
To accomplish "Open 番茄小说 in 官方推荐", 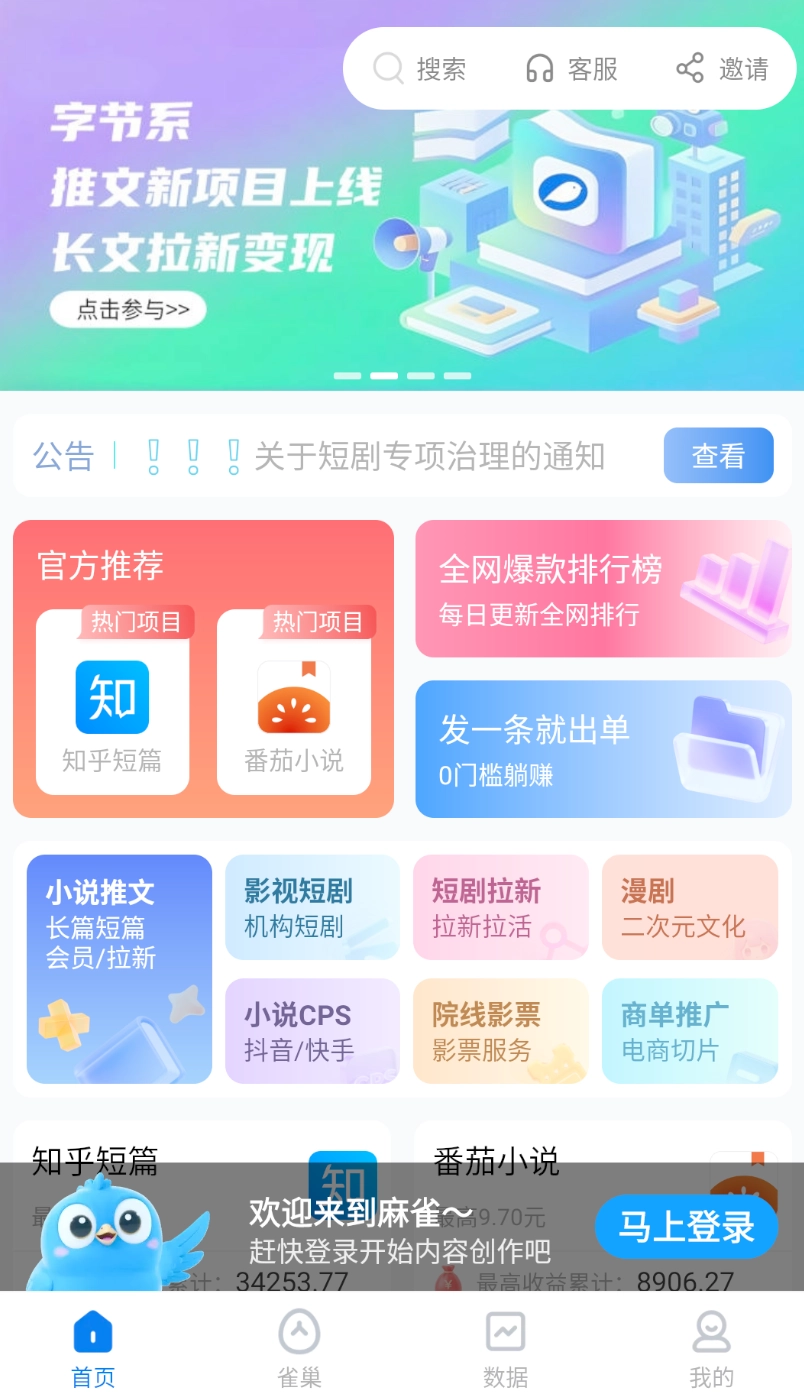I will click(x=294, y=703).
